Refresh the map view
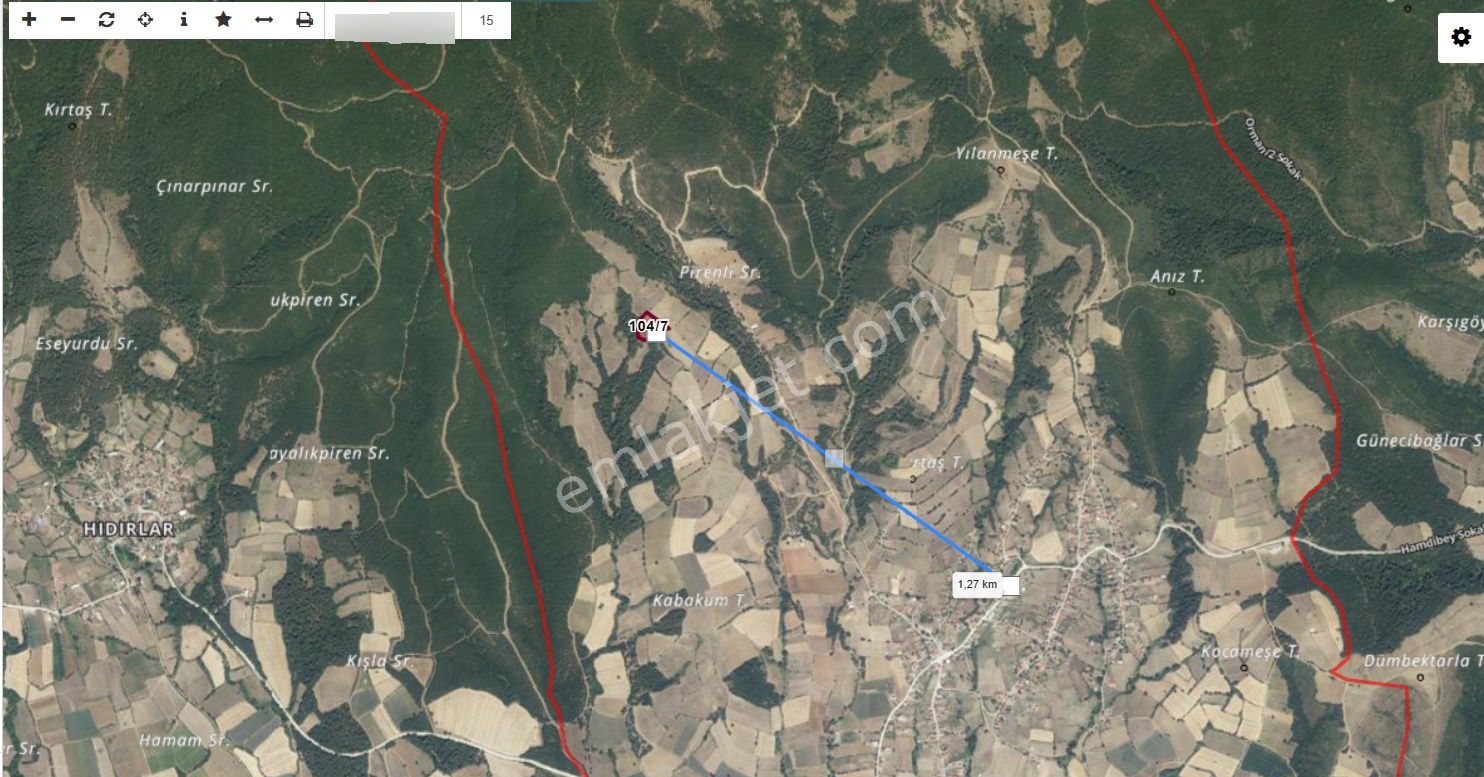1484x777 pixels. [x=107, y=20]
